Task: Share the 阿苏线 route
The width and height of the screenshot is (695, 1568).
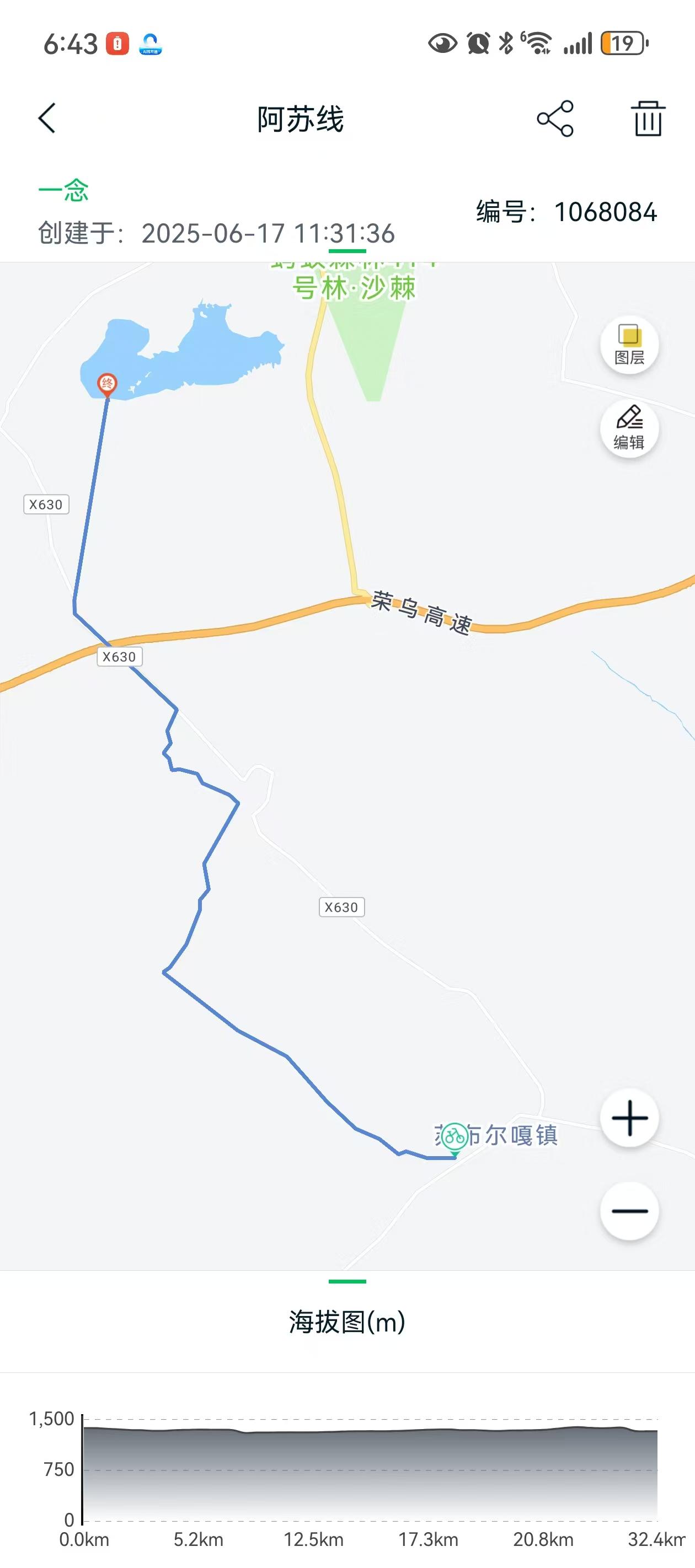Action: (x=555, y=119)
